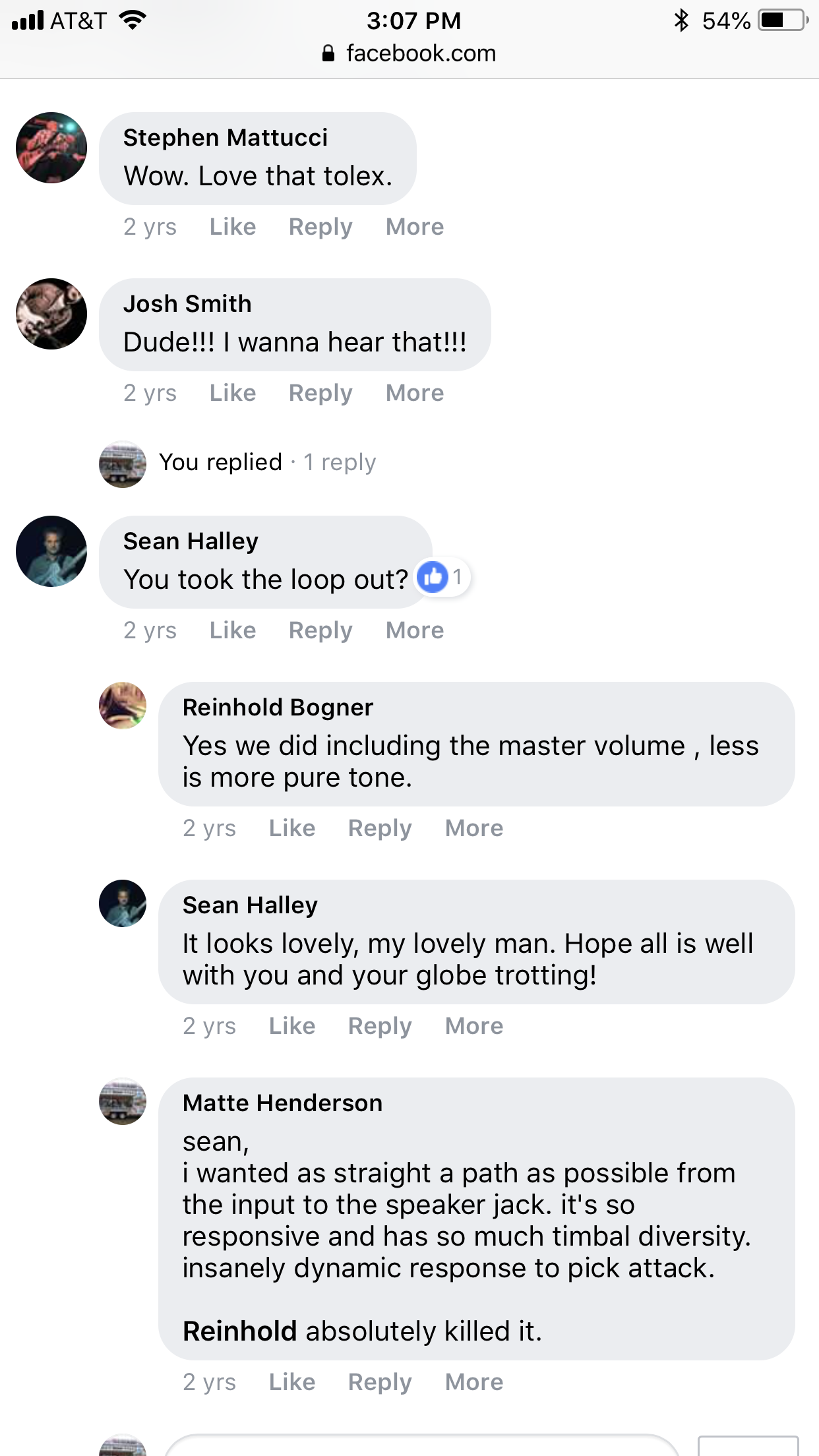
Task: Reply to Stephen Mattucci's comment
Action: (x=320, y=227)
